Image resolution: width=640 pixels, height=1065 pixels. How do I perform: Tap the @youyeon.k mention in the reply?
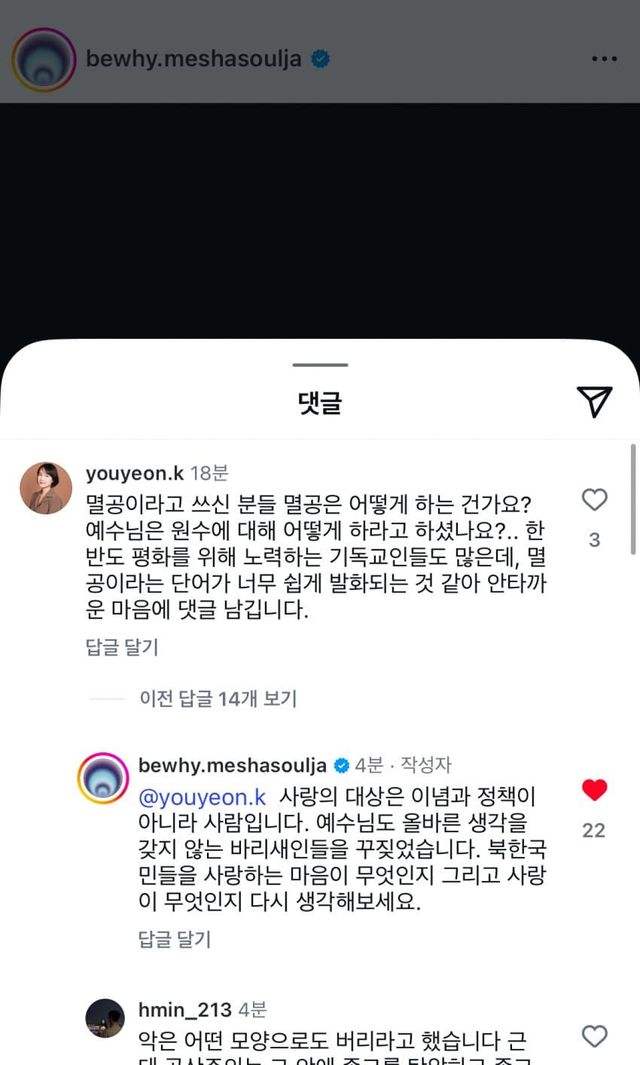pos(204,797)
